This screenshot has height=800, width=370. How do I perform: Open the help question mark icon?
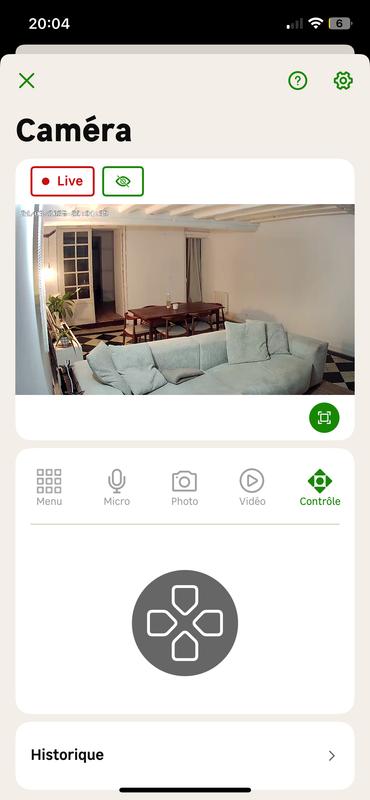click(x=298, y=81)
